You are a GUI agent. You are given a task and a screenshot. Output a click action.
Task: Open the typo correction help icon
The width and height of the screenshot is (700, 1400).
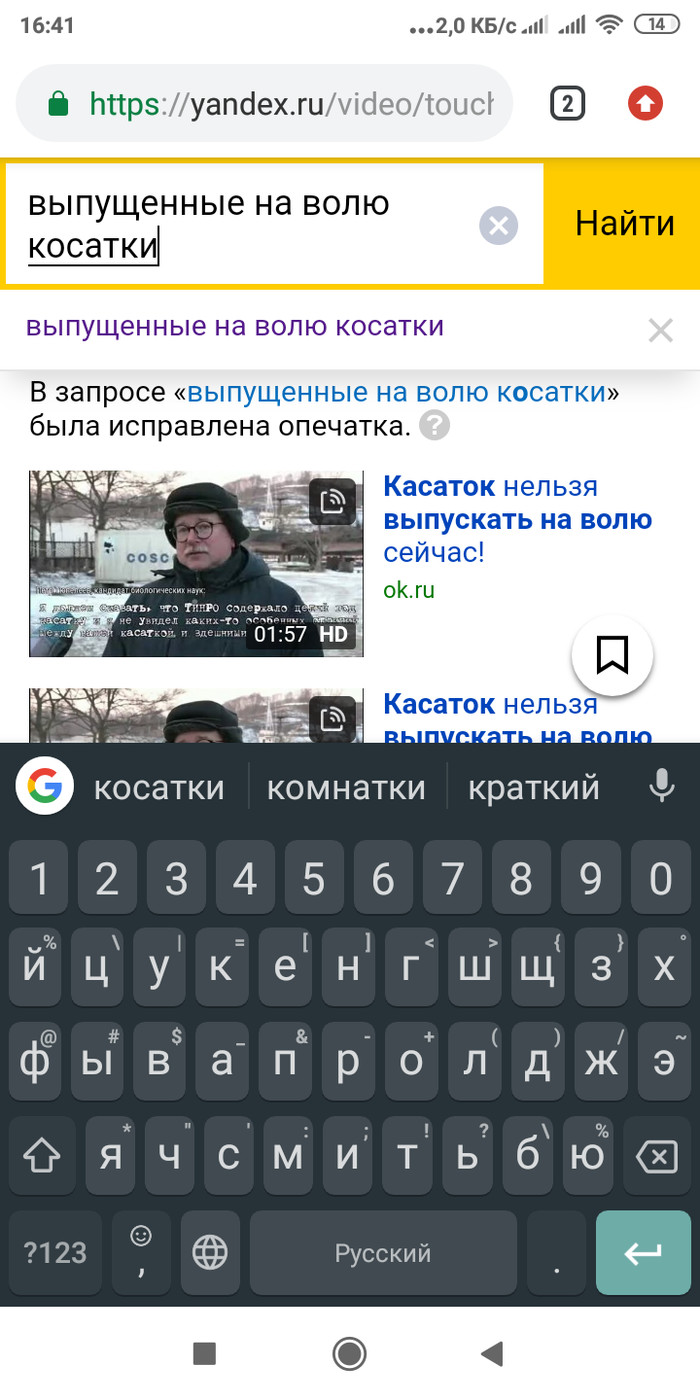click(x=434, y=428)
